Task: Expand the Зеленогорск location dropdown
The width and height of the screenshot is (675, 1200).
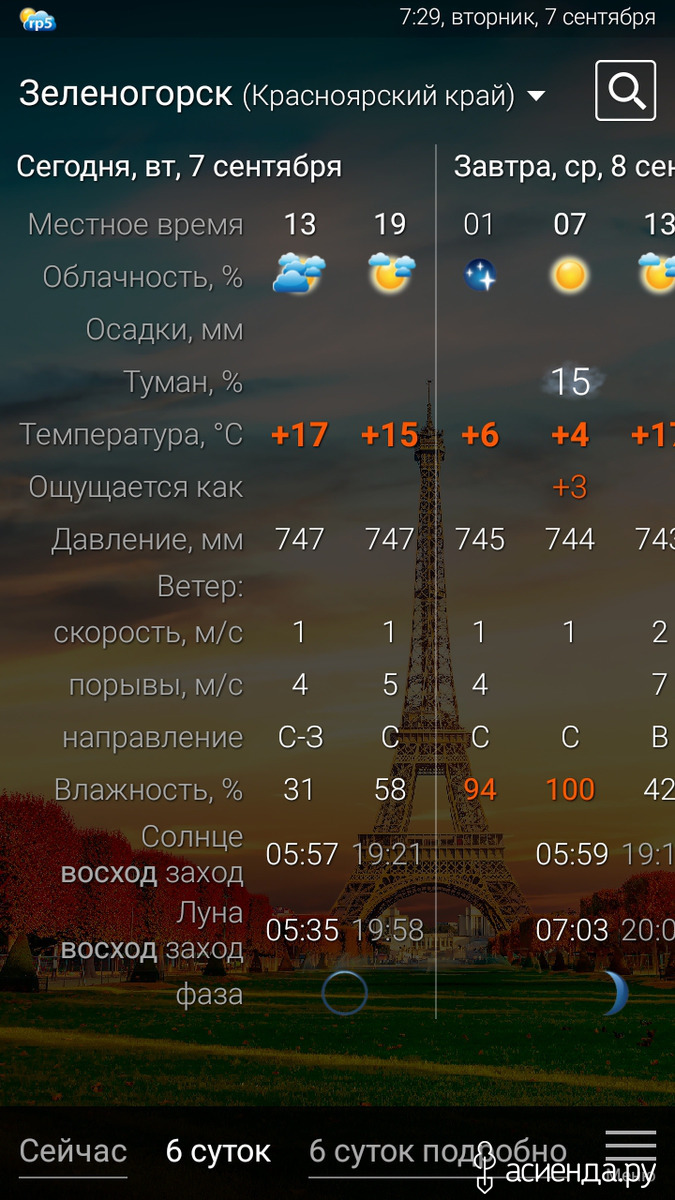Action: [x=536, y=96]
